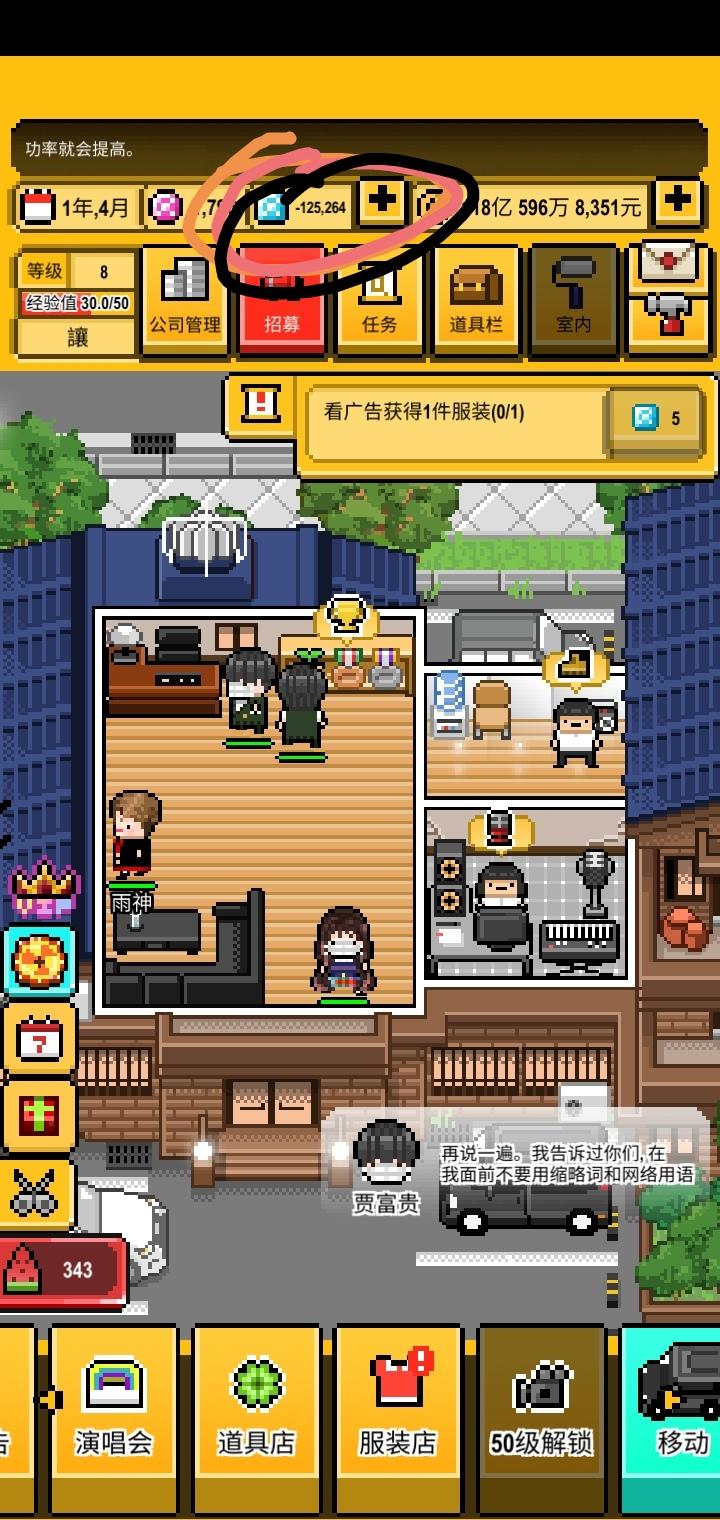Image resolution: width=720 pixels, height=1520 pixels.
Task: Click the watermelon counter showing 343
Action: pyautogui.click(x=62, y=1268)
